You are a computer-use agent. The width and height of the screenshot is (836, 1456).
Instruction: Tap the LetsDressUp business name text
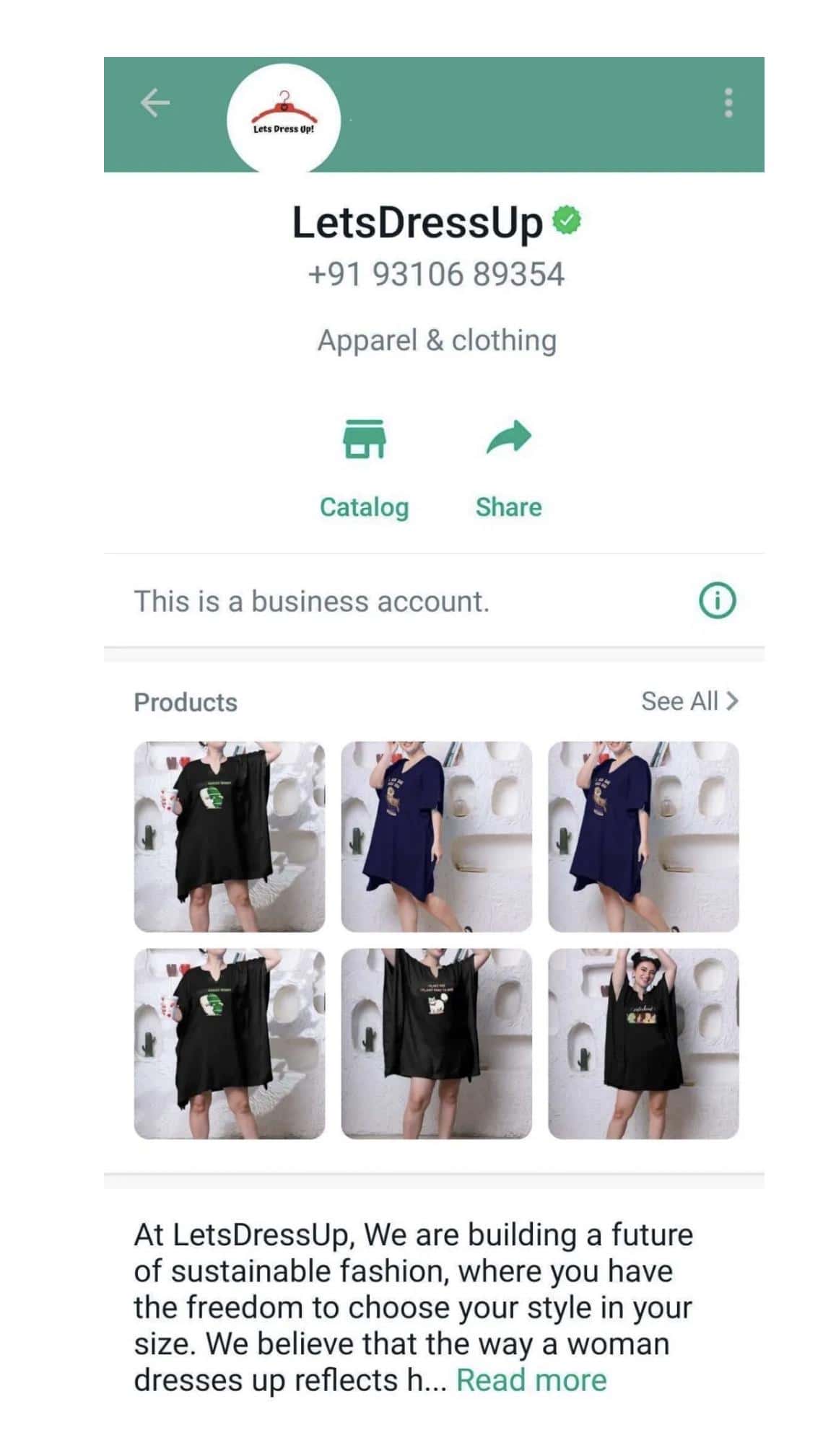pyautogui.click(x=417, y=222)
